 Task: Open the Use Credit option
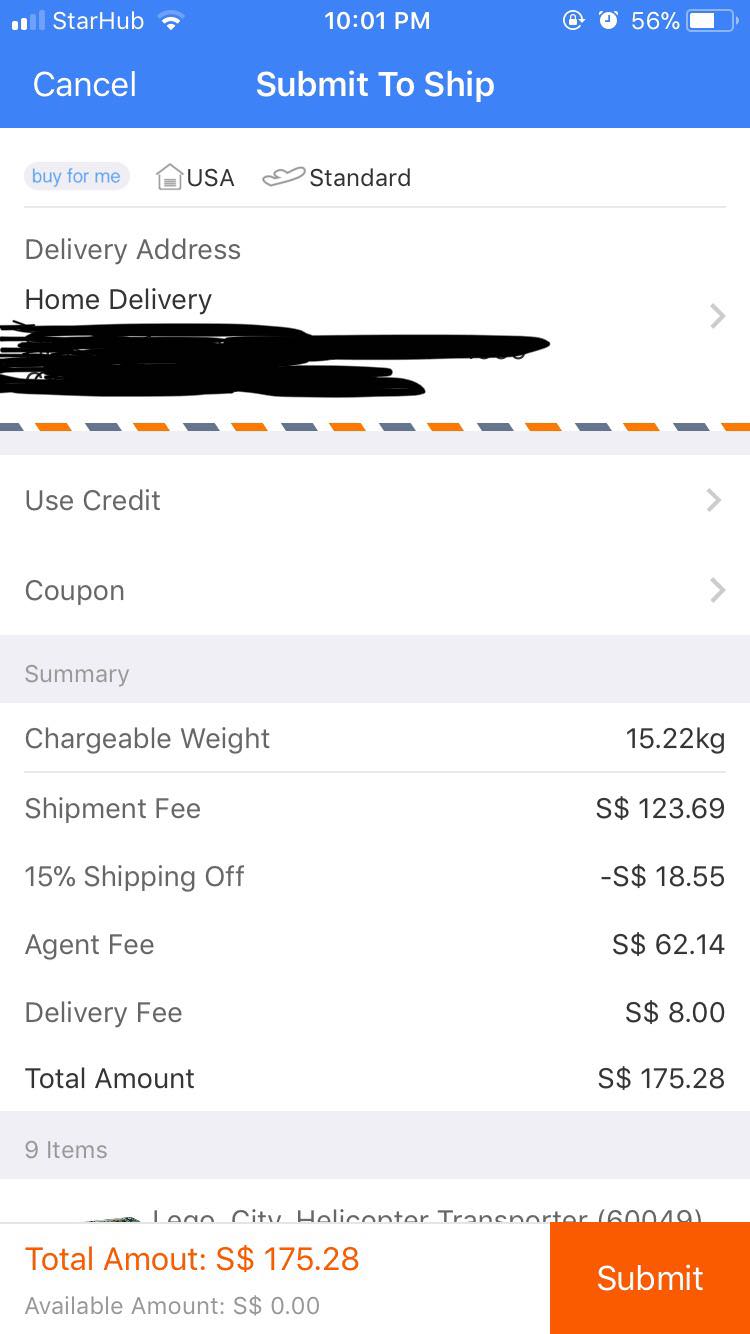374,500
